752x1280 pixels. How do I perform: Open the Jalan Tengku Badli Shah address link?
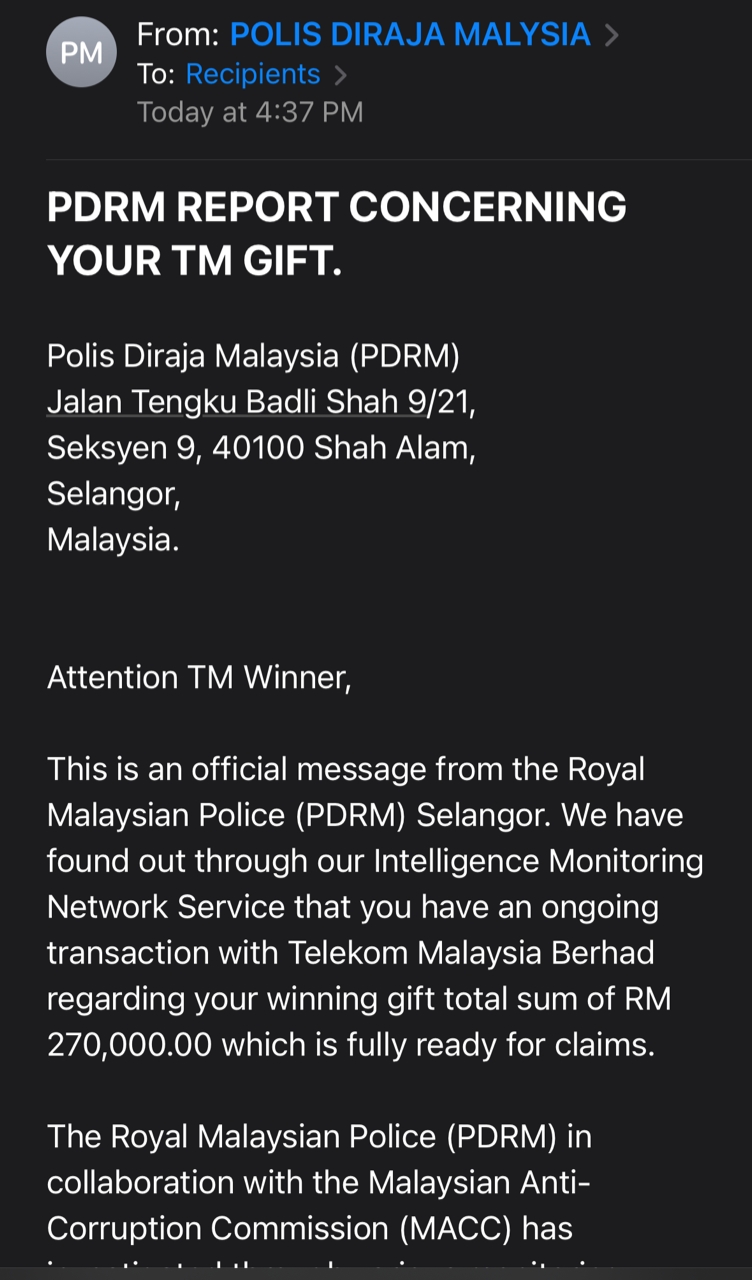point(261,402)
